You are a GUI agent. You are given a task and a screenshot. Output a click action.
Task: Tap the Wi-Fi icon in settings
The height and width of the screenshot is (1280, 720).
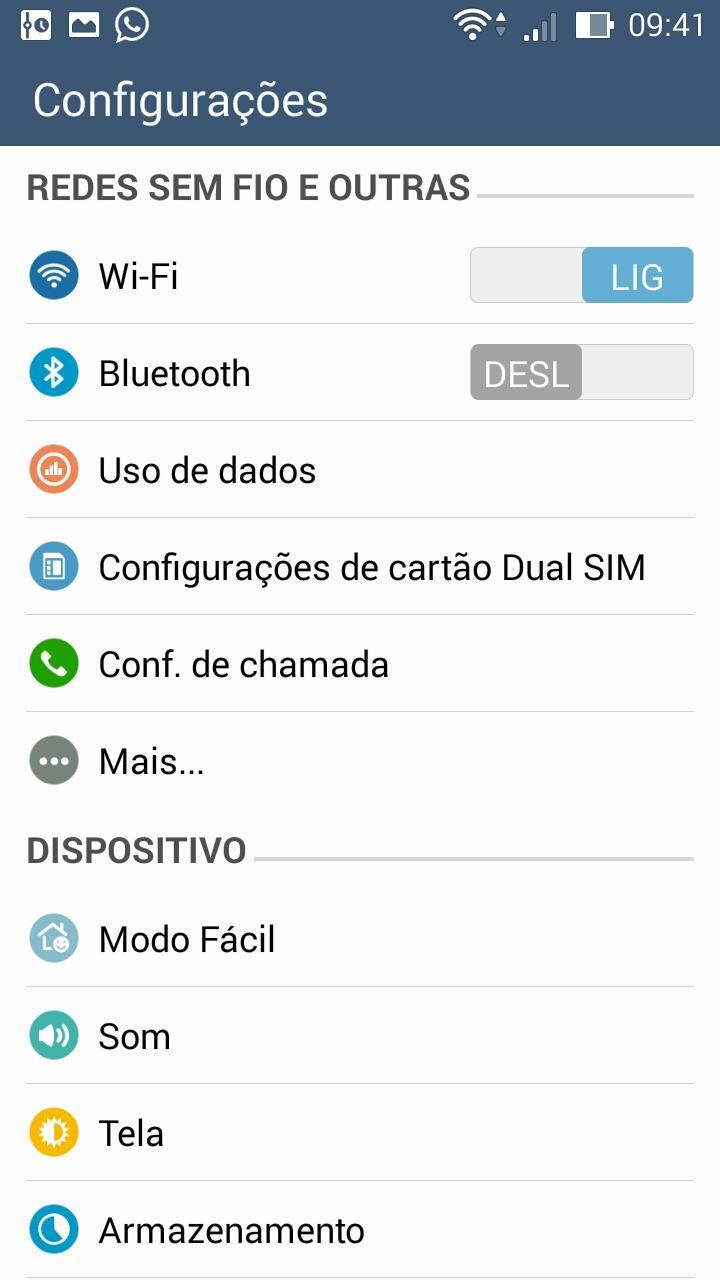[x=53, y=275]
